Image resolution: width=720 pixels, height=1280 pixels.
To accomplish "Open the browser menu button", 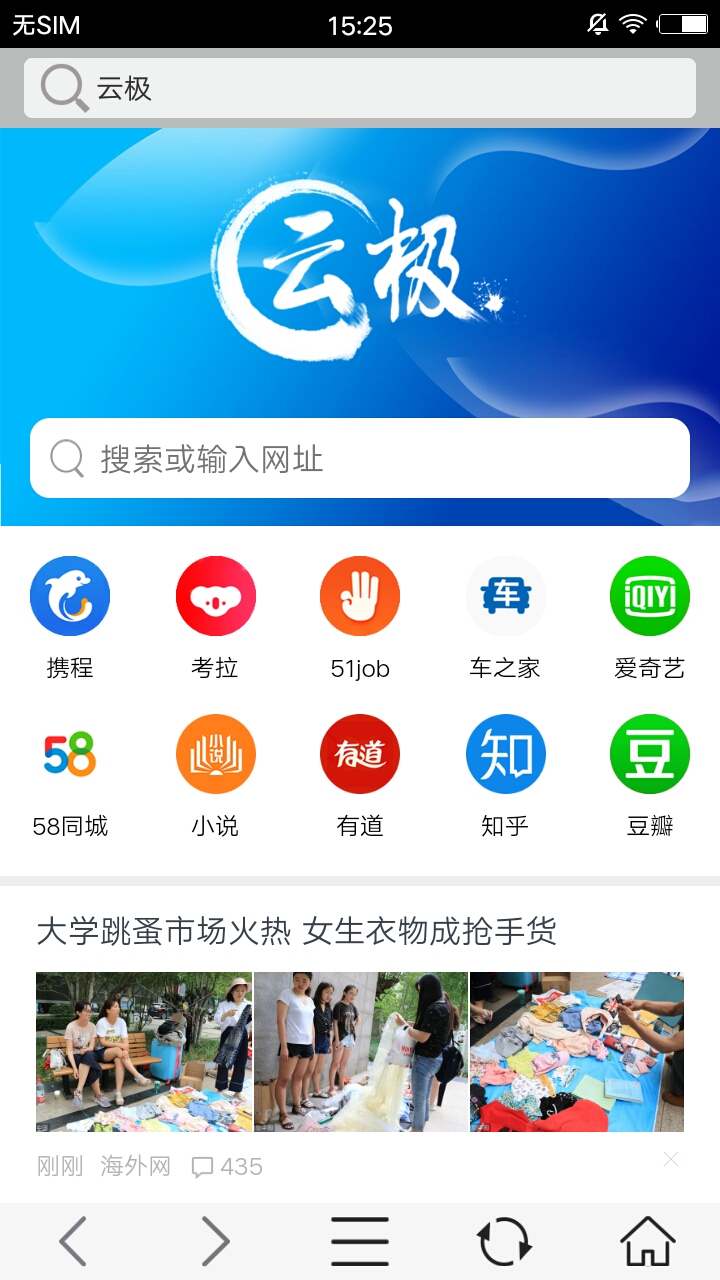I will (360, 1242).
